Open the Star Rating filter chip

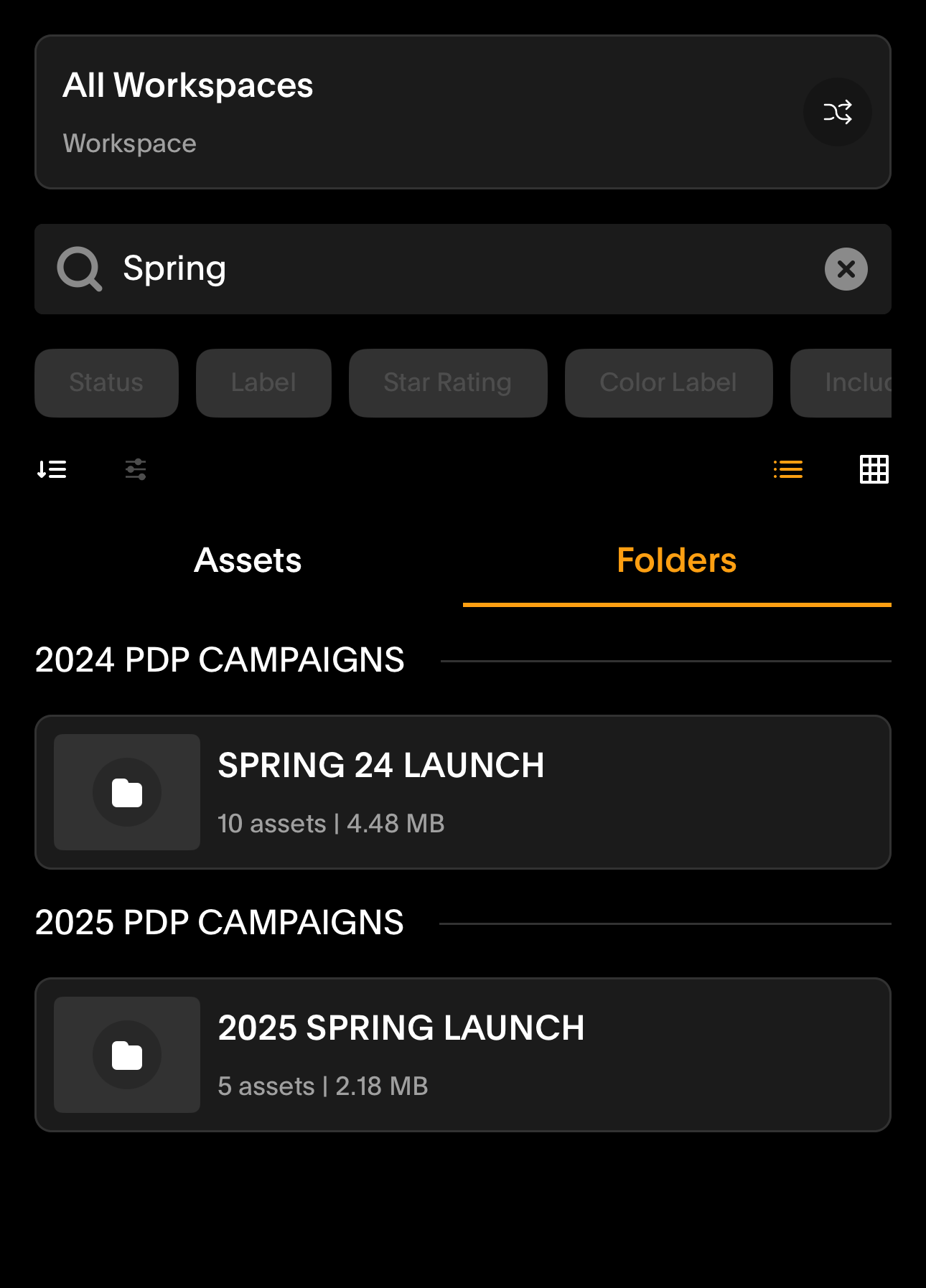click(x=447, y=382)
